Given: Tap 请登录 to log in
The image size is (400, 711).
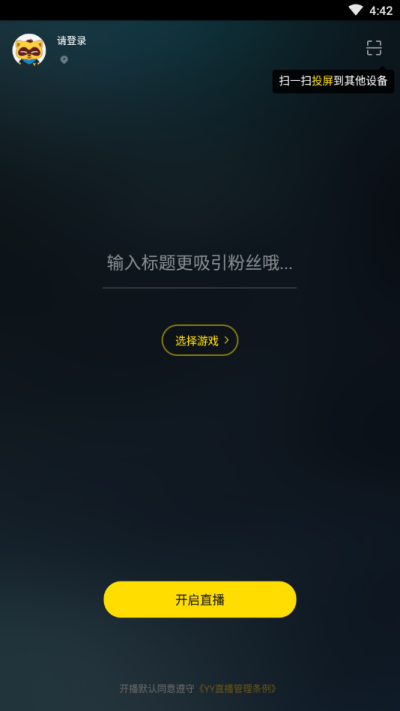Looking at the screenshot, I should [x=72, y=41].
